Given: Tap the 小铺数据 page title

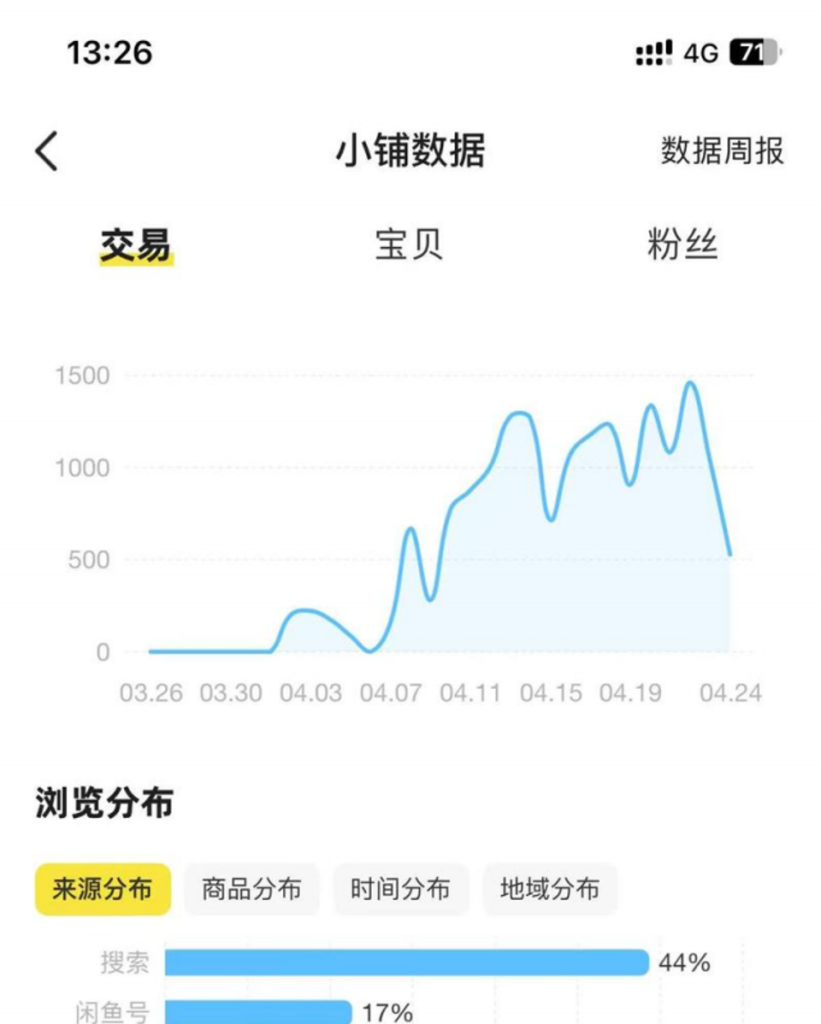Looking at the screenshot, I should [410, 150].
